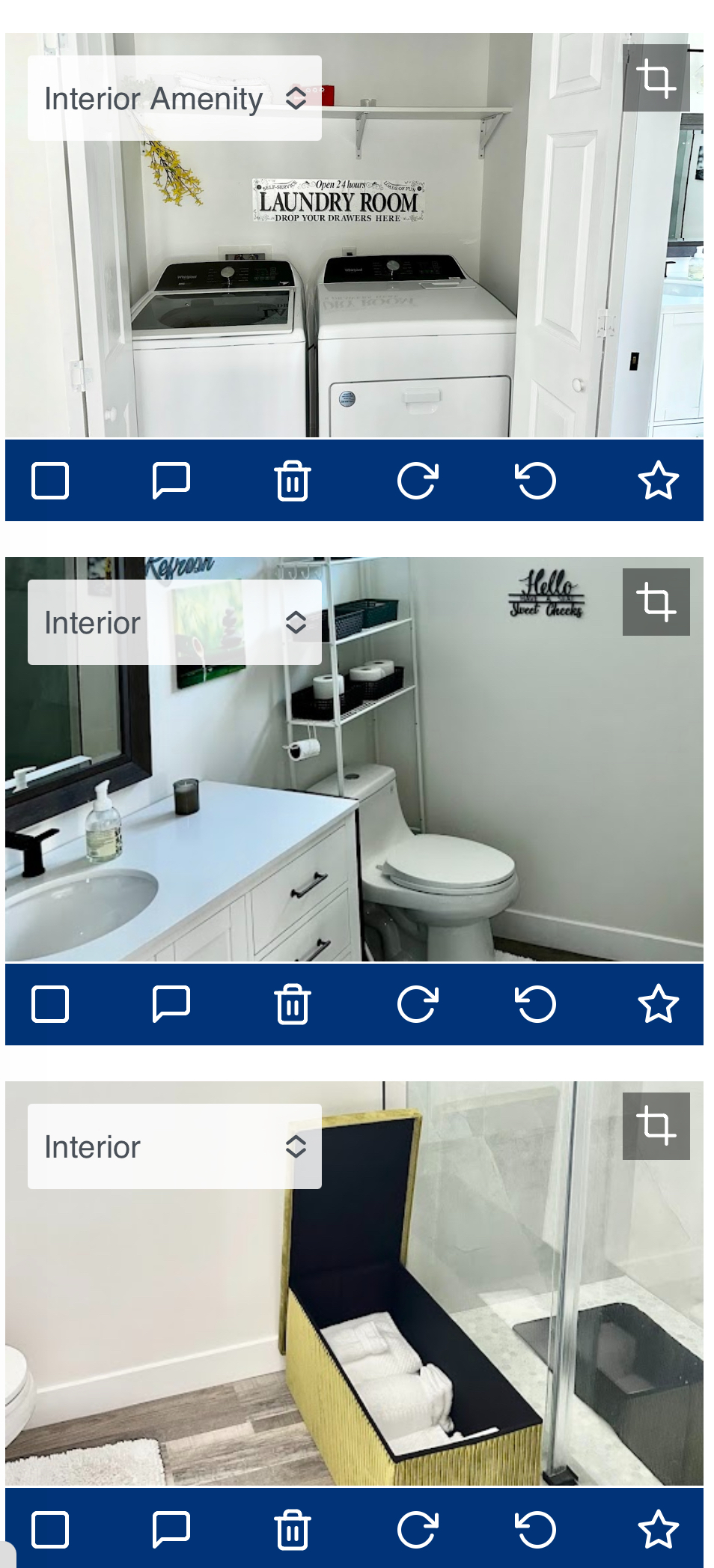Delete the towel basket photo
714x1568 pixels.
(292, 1529)
